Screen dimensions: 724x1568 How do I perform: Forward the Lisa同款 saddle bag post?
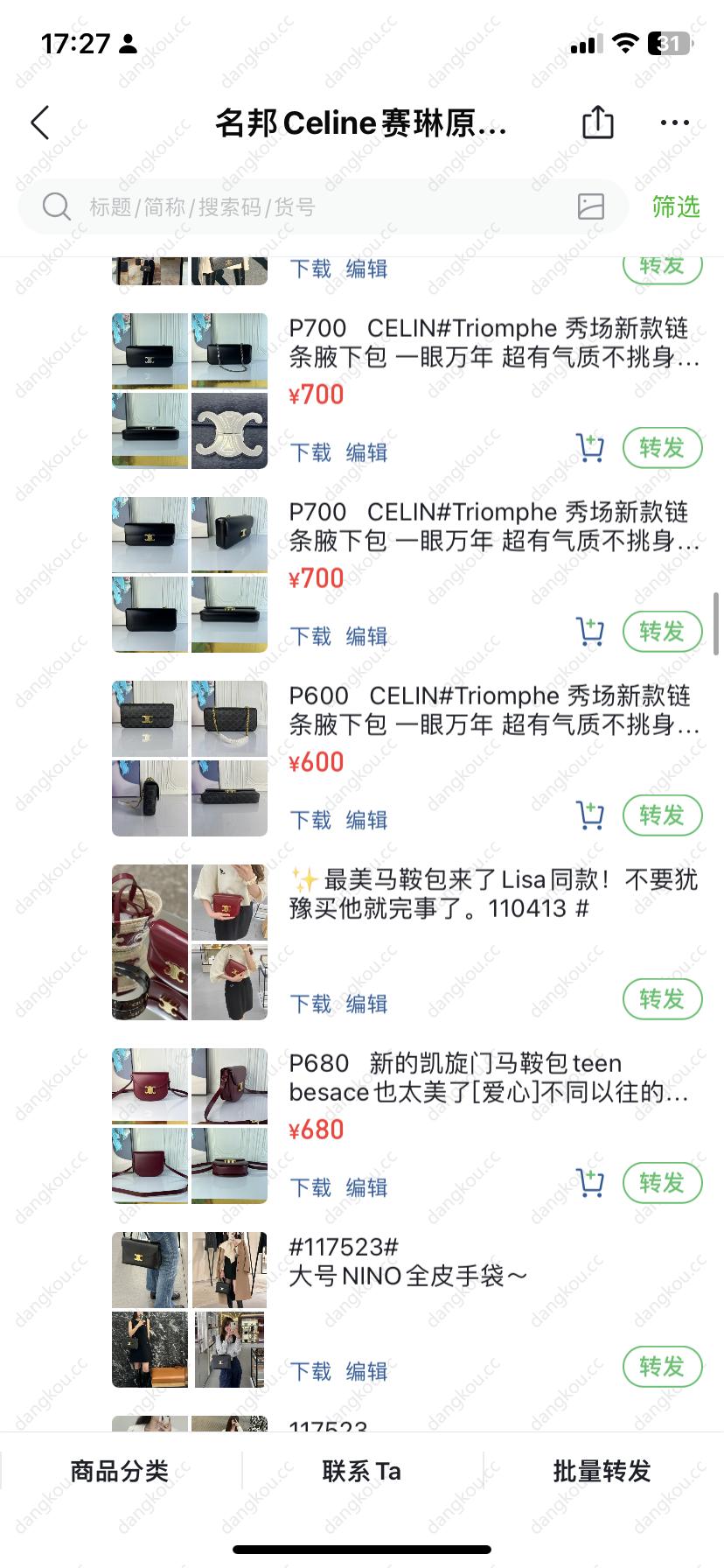pyautogui.click(x=662, y=999)
